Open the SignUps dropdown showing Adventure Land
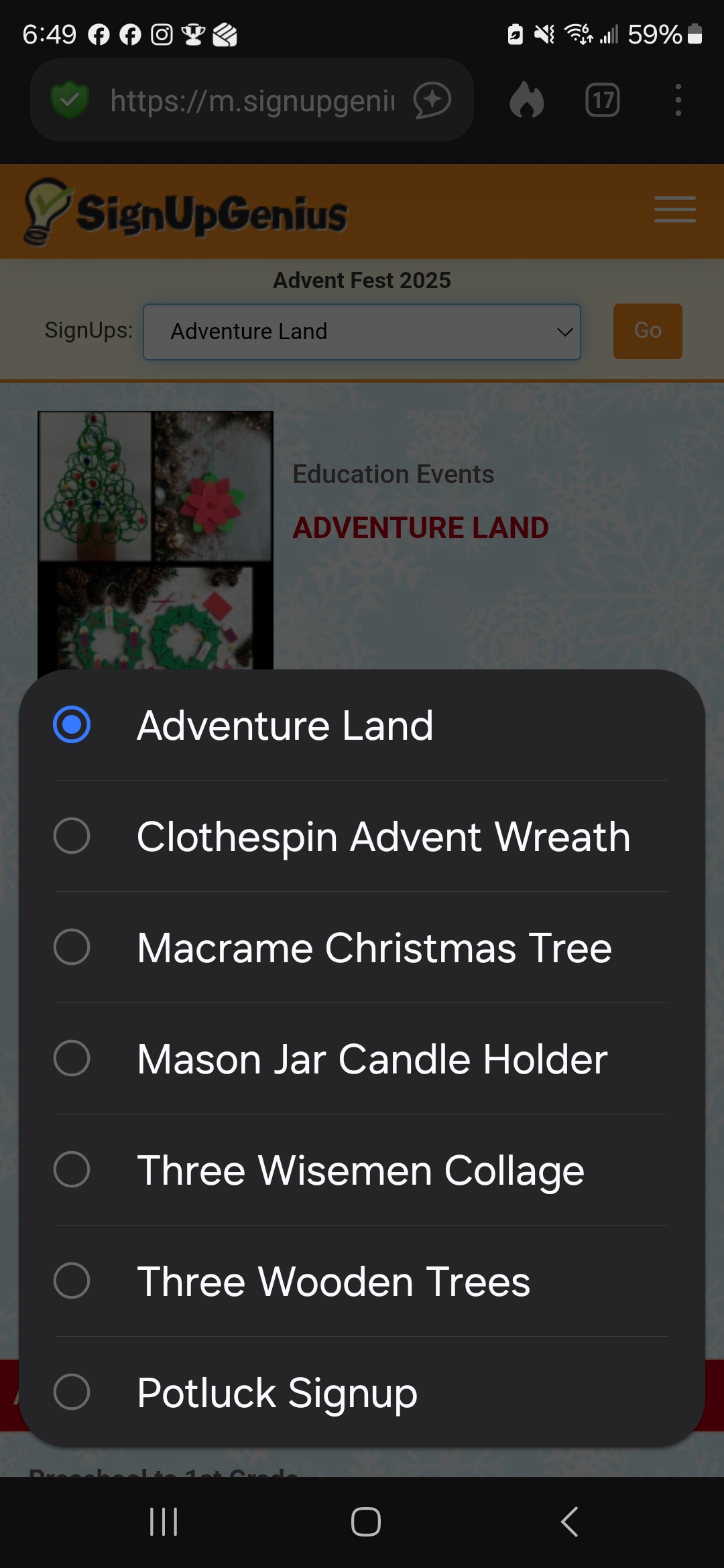The height and width of the screenshot is (1568, 724). point(362,331)
